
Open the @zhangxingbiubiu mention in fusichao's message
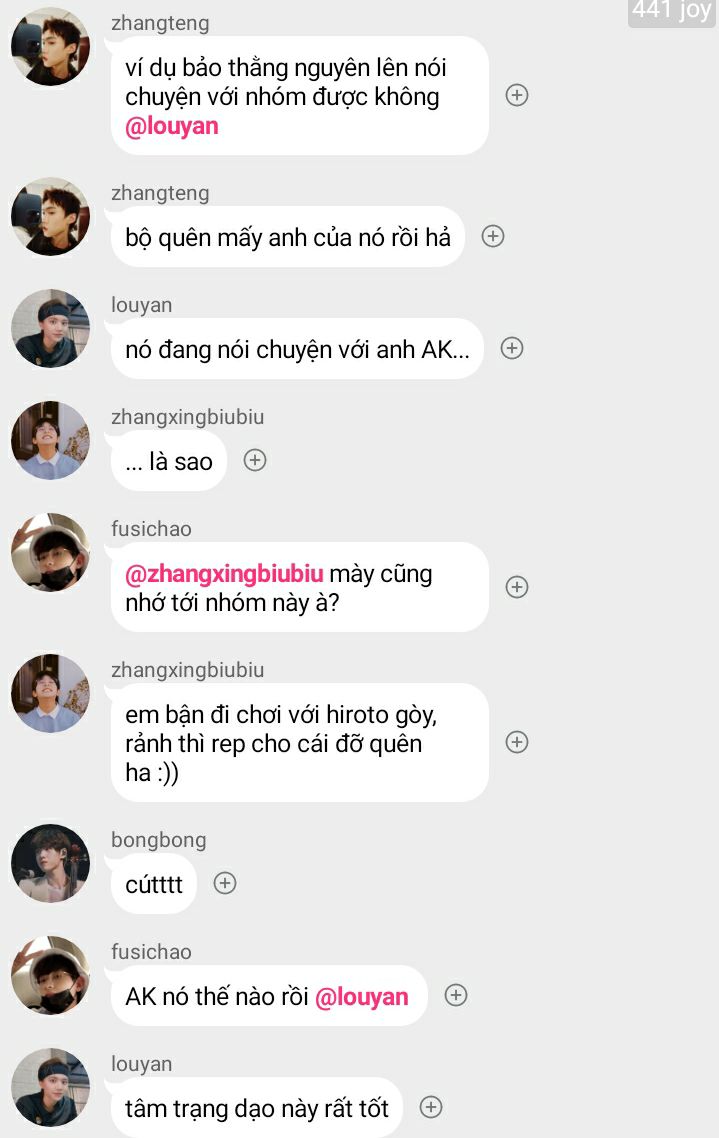(x=224, y=574)
